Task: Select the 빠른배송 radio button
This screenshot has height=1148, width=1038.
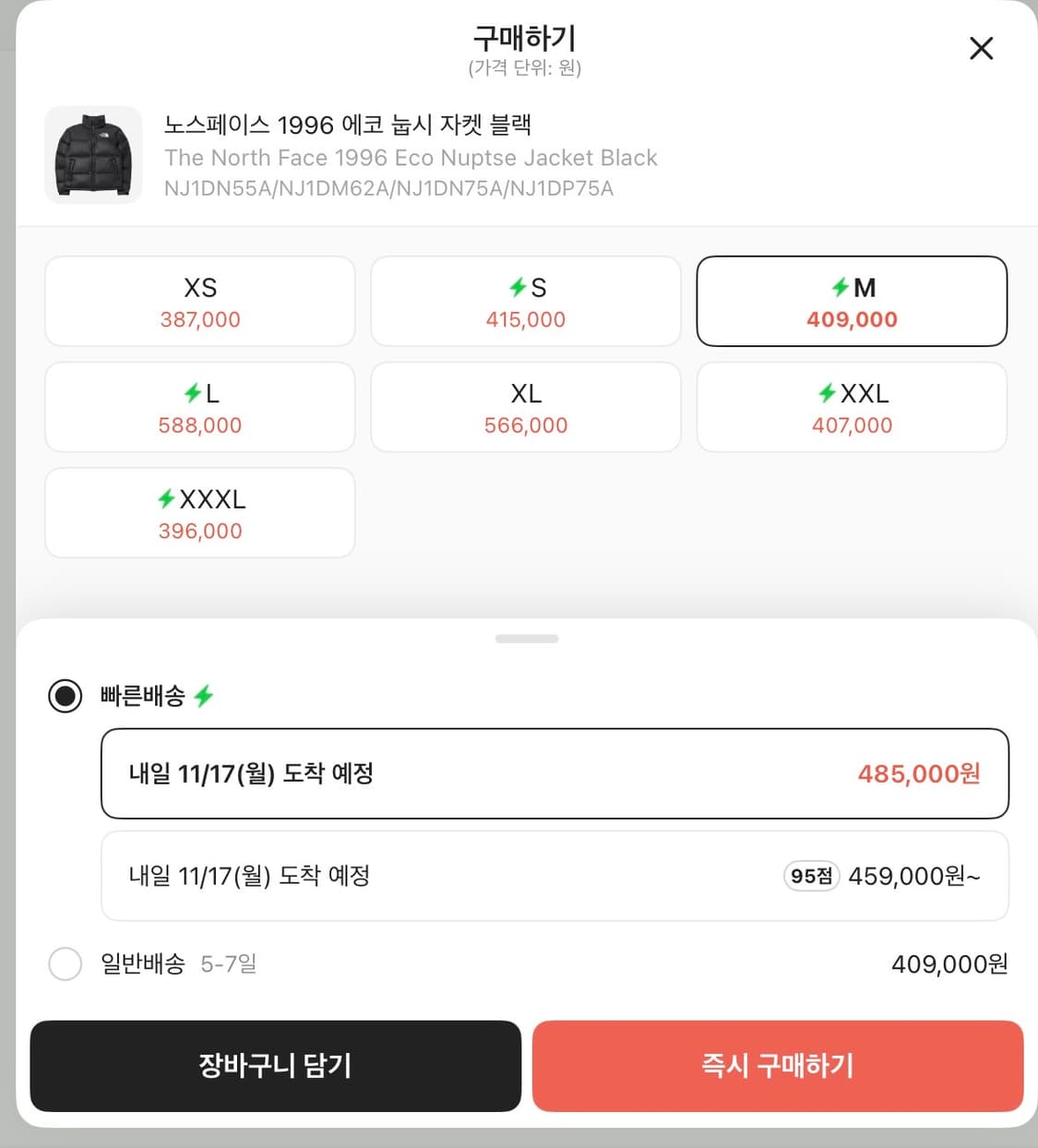Action: pos(65,697)
